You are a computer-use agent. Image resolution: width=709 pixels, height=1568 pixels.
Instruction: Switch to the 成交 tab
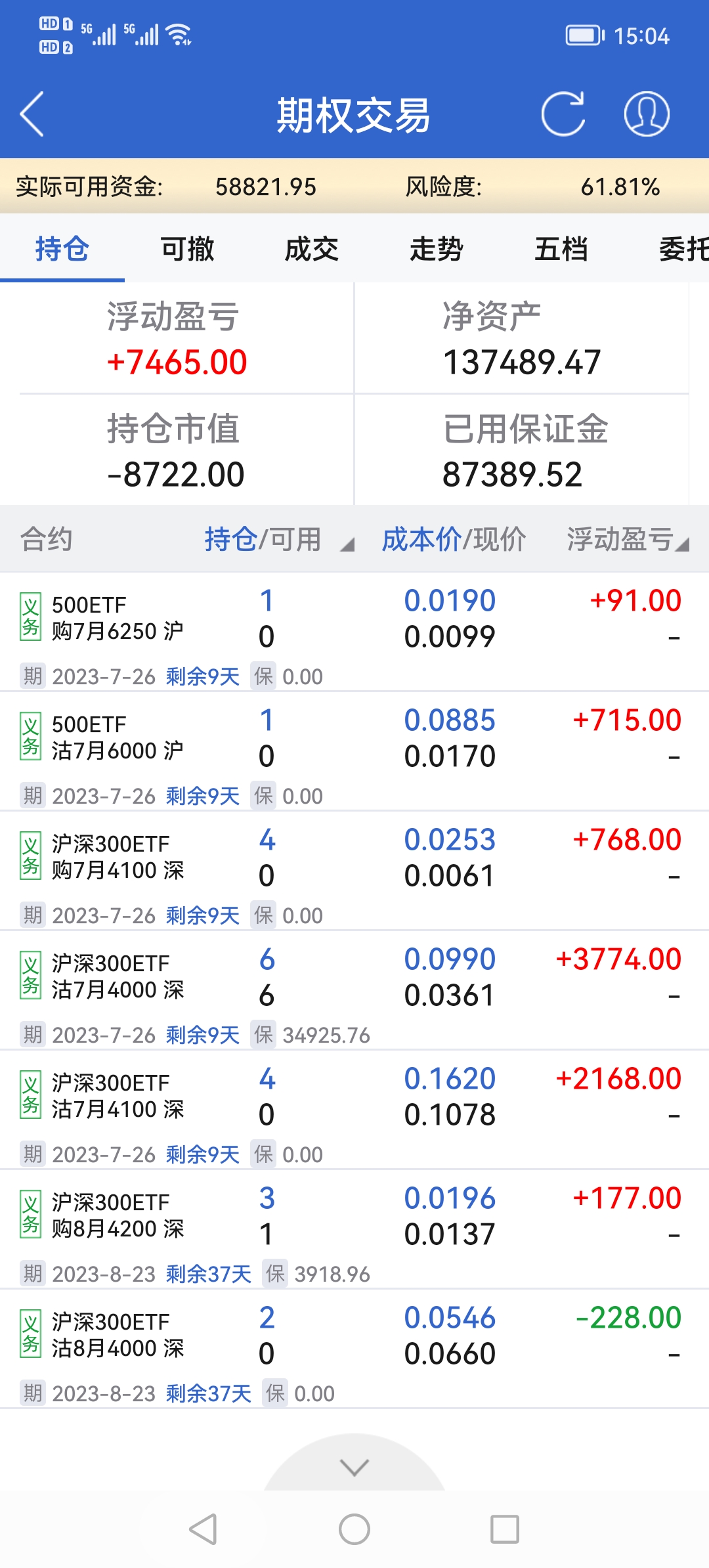click(312, 249)
